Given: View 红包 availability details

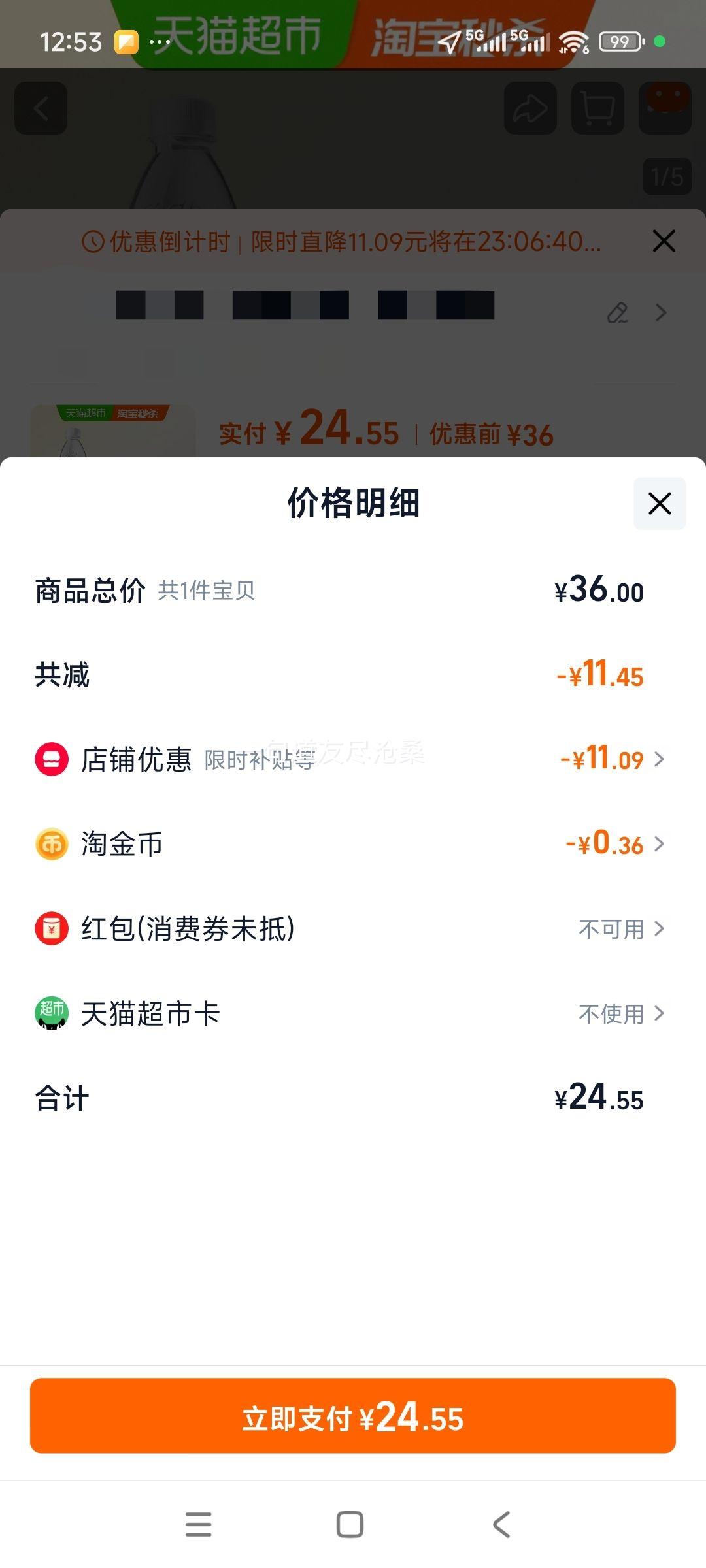Looking at the screenshot, I should [x=353, y=929].
